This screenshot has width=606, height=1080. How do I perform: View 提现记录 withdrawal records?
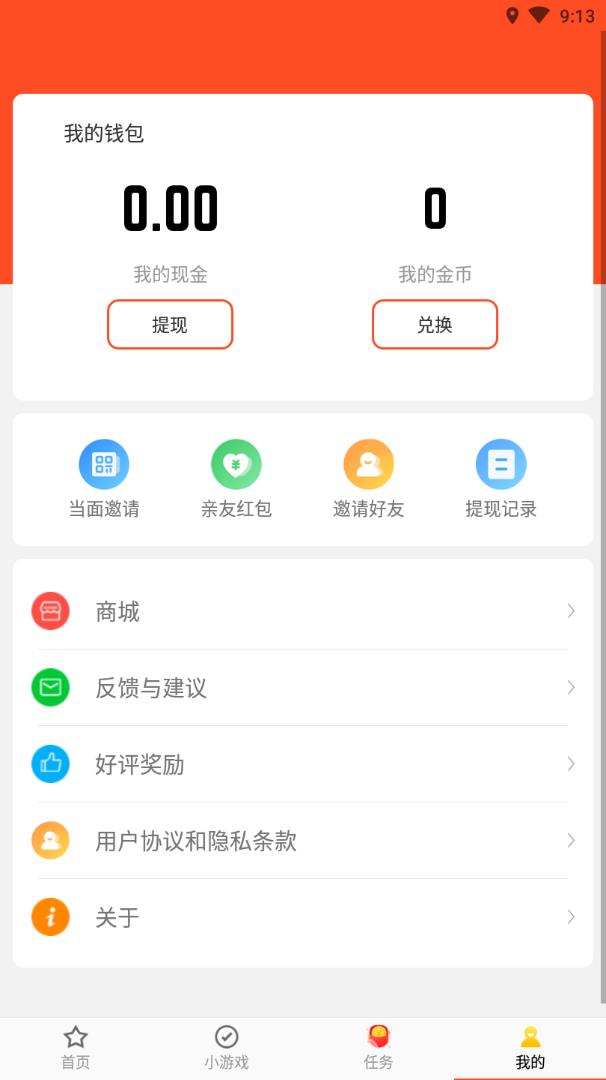pyautogui.click(x=501, y=479)
